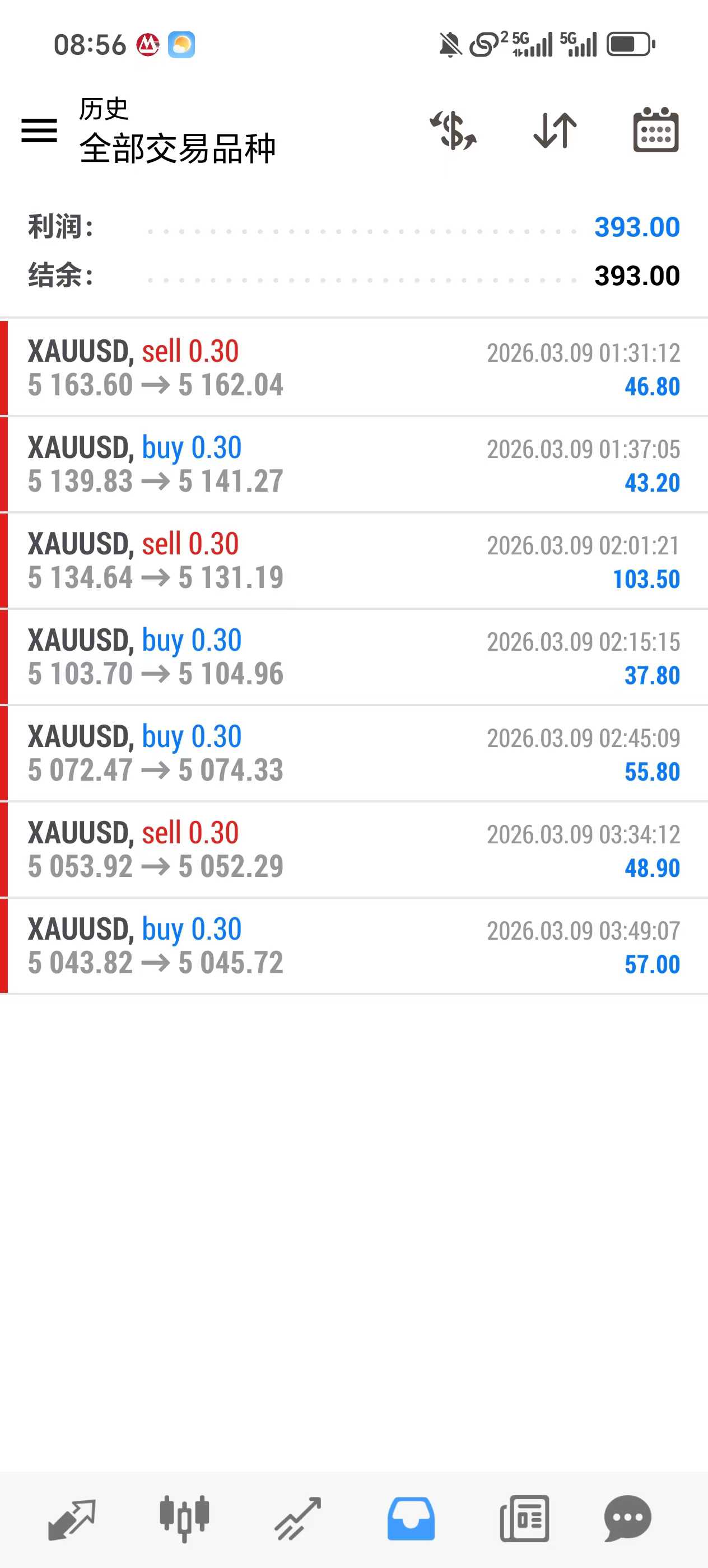The height and width of the screenshot is (1568, 708).
Task: Switch to the candlestick chart tab
Action: [x=184, y=1519]
